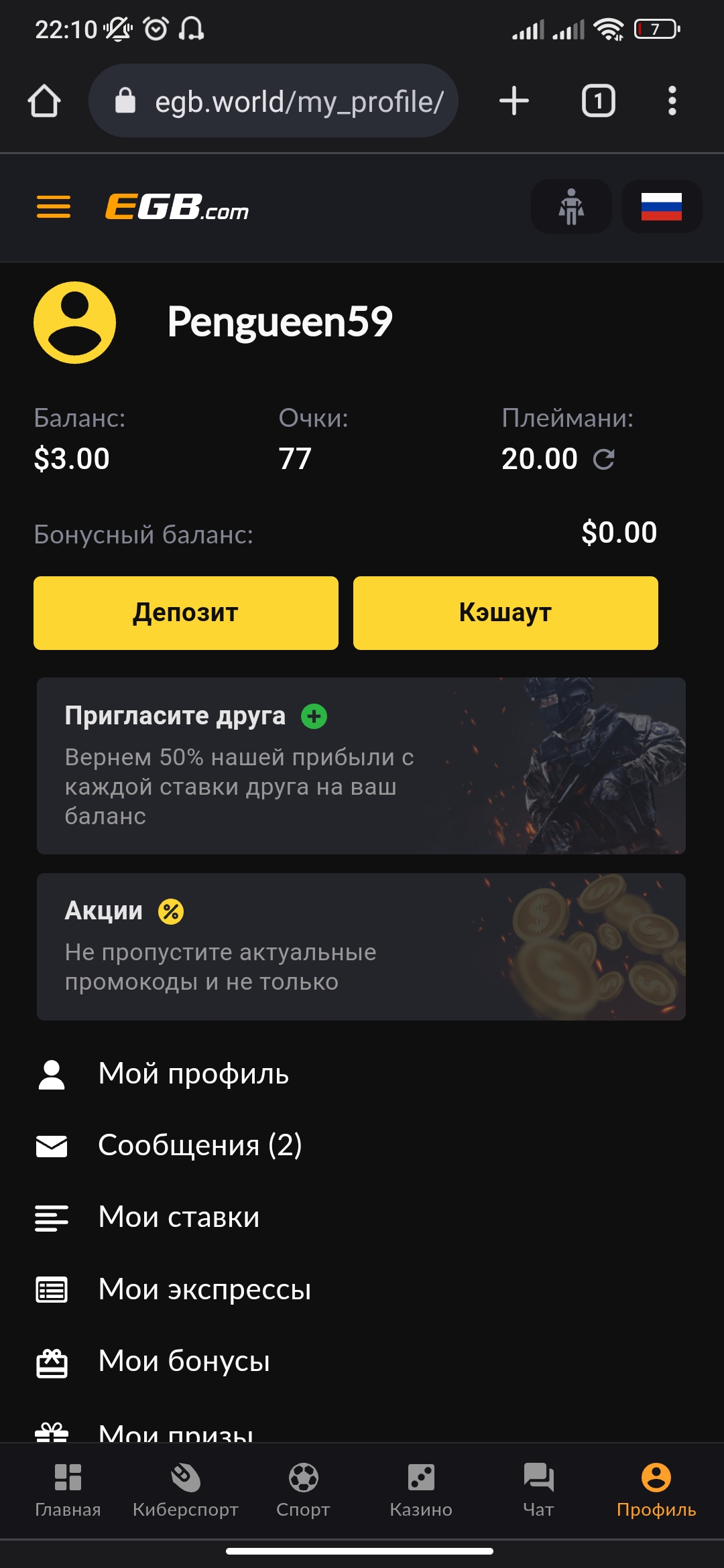
Task: Open the Казино dice icon
Action: click(420, 1478)
